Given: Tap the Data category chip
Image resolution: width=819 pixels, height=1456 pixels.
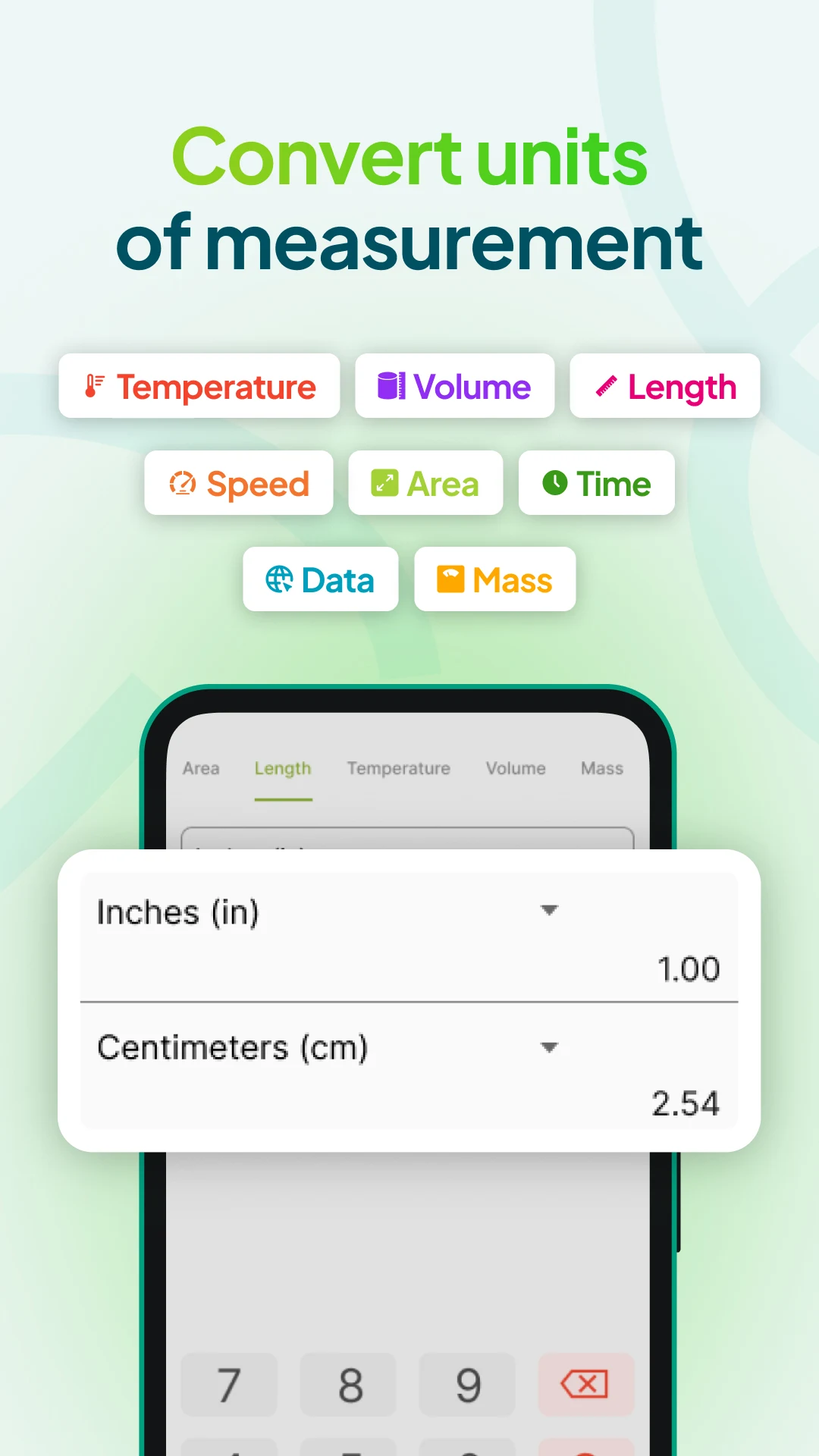Looking at the screenshot, I should coord(320,579).
